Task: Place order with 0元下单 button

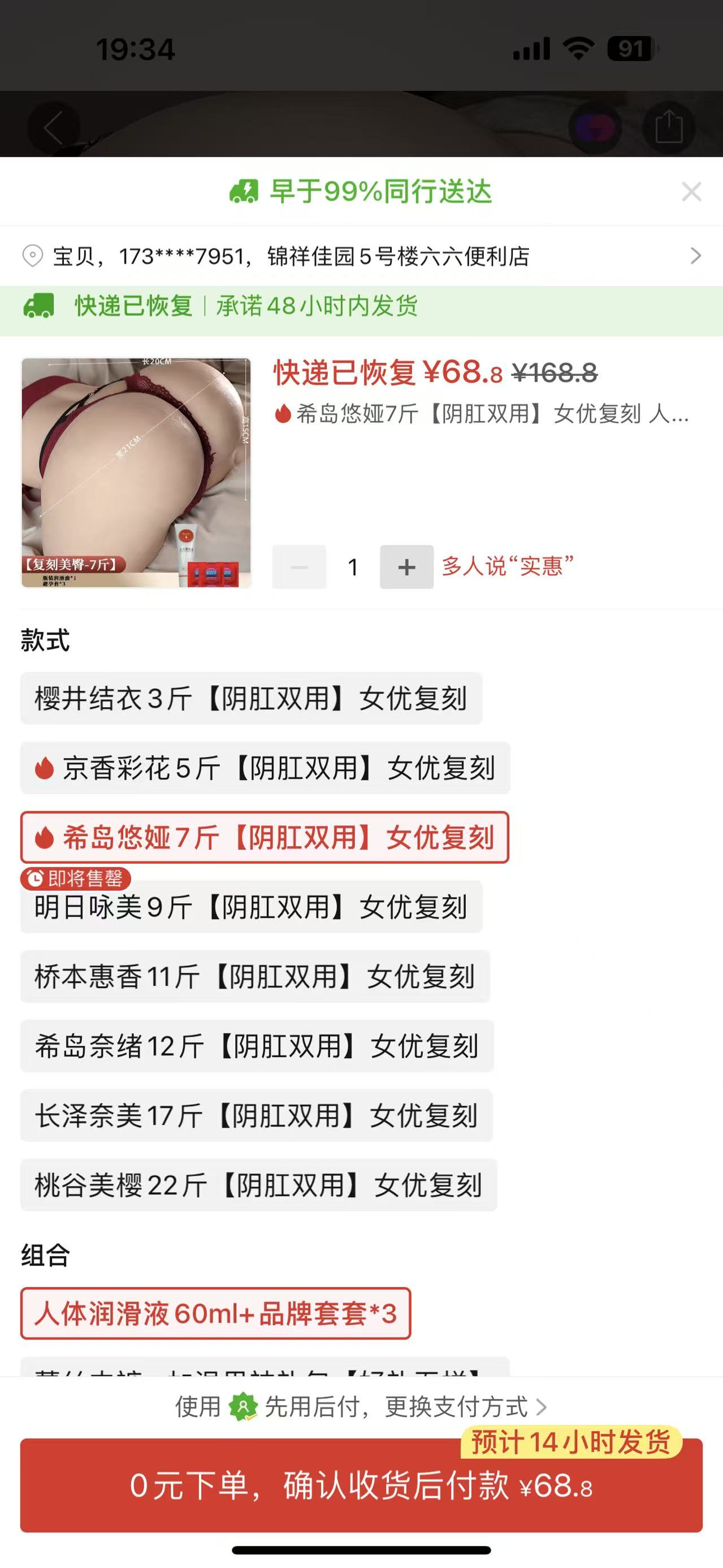Action: click(362, 1486)
